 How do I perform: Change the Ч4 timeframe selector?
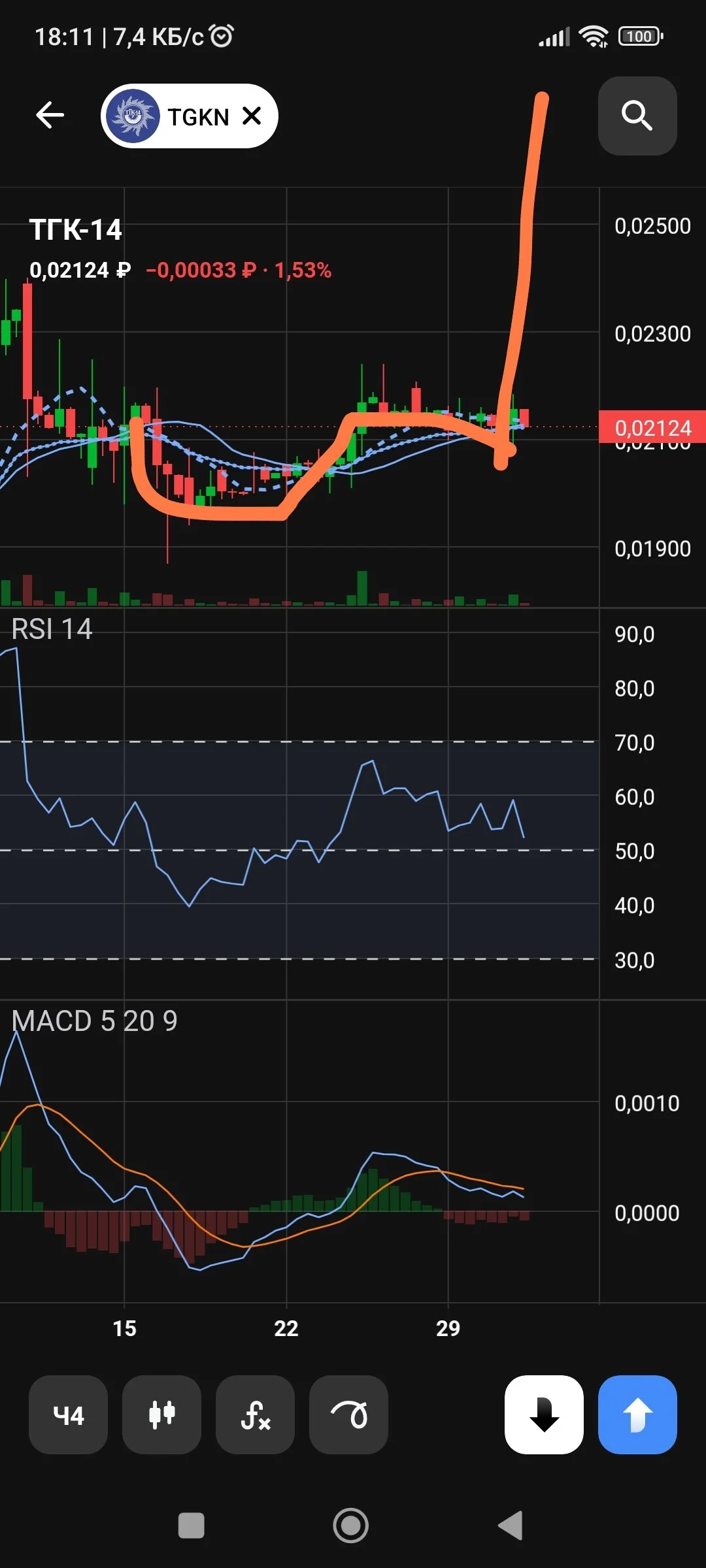(68, 1414)
